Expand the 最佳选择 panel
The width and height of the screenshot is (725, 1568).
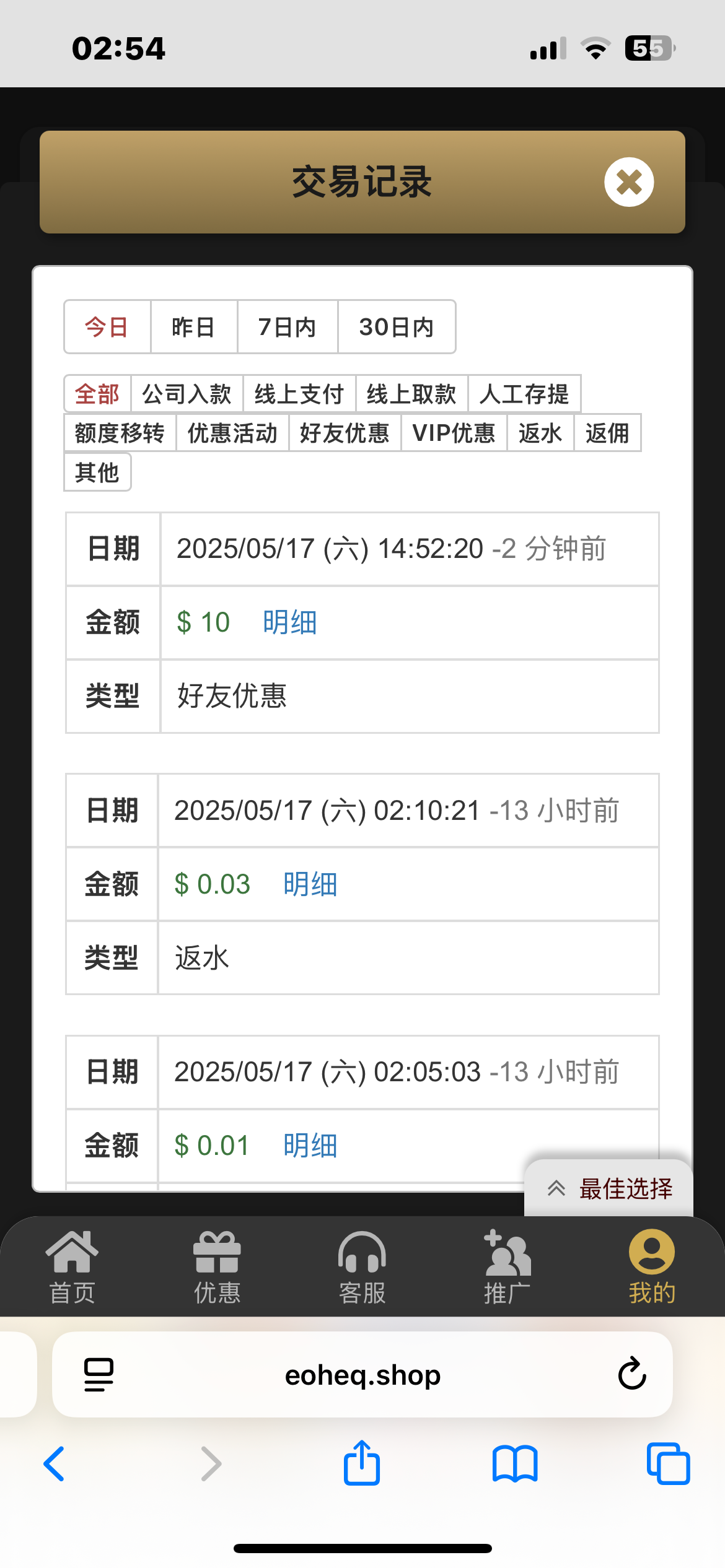[609, 1188]
